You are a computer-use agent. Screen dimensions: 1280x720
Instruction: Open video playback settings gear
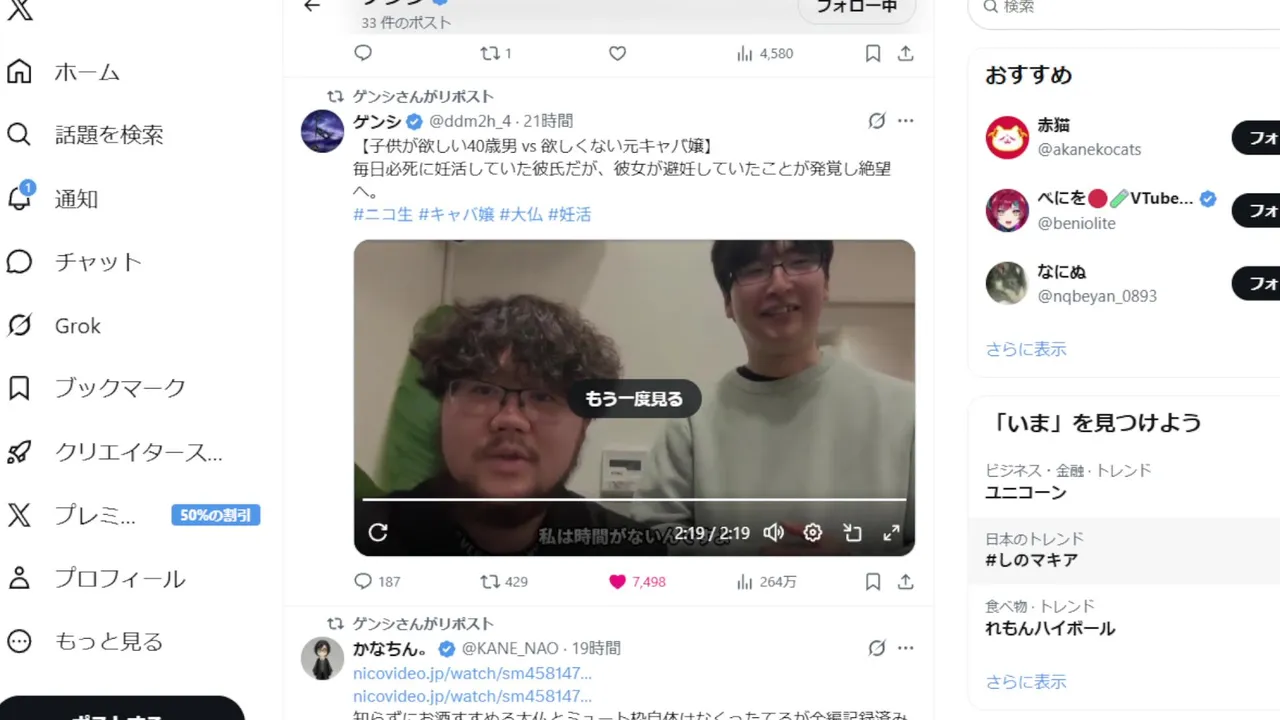[813, 533]
